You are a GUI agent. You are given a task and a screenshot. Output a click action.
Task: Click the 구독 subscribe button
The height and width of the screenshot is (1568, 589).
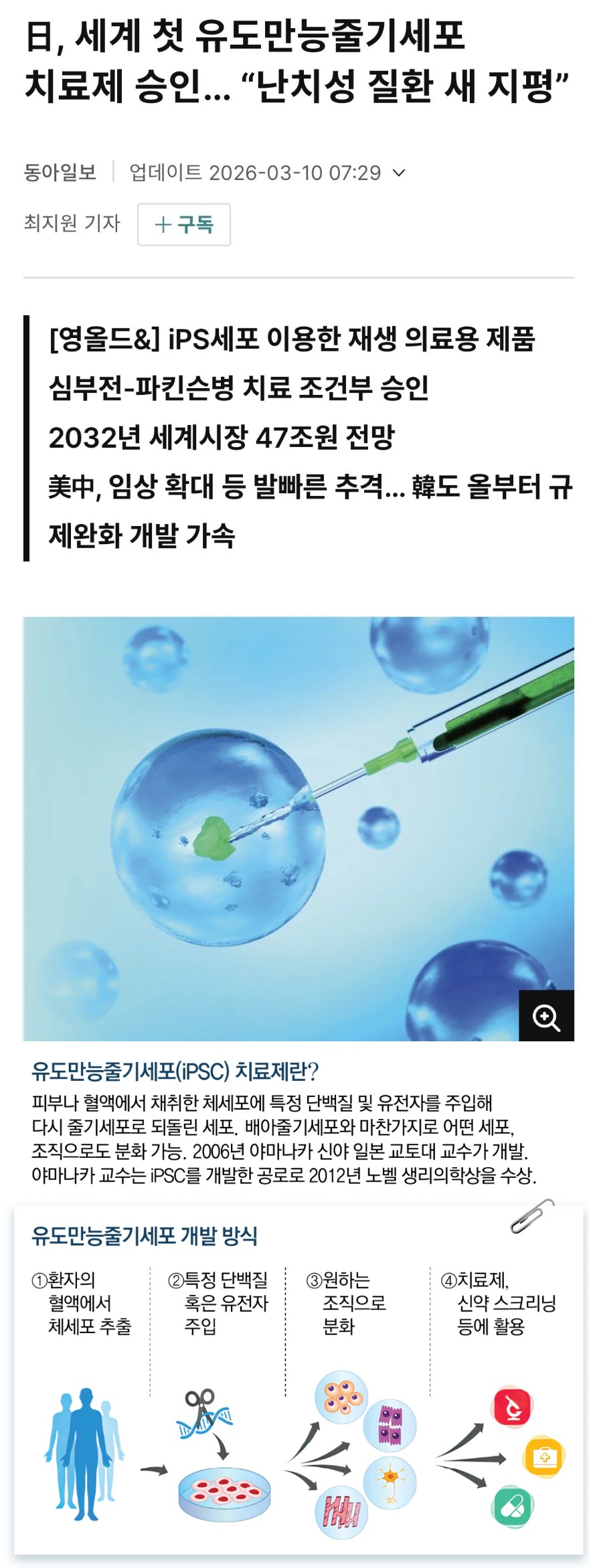point(184,225)
